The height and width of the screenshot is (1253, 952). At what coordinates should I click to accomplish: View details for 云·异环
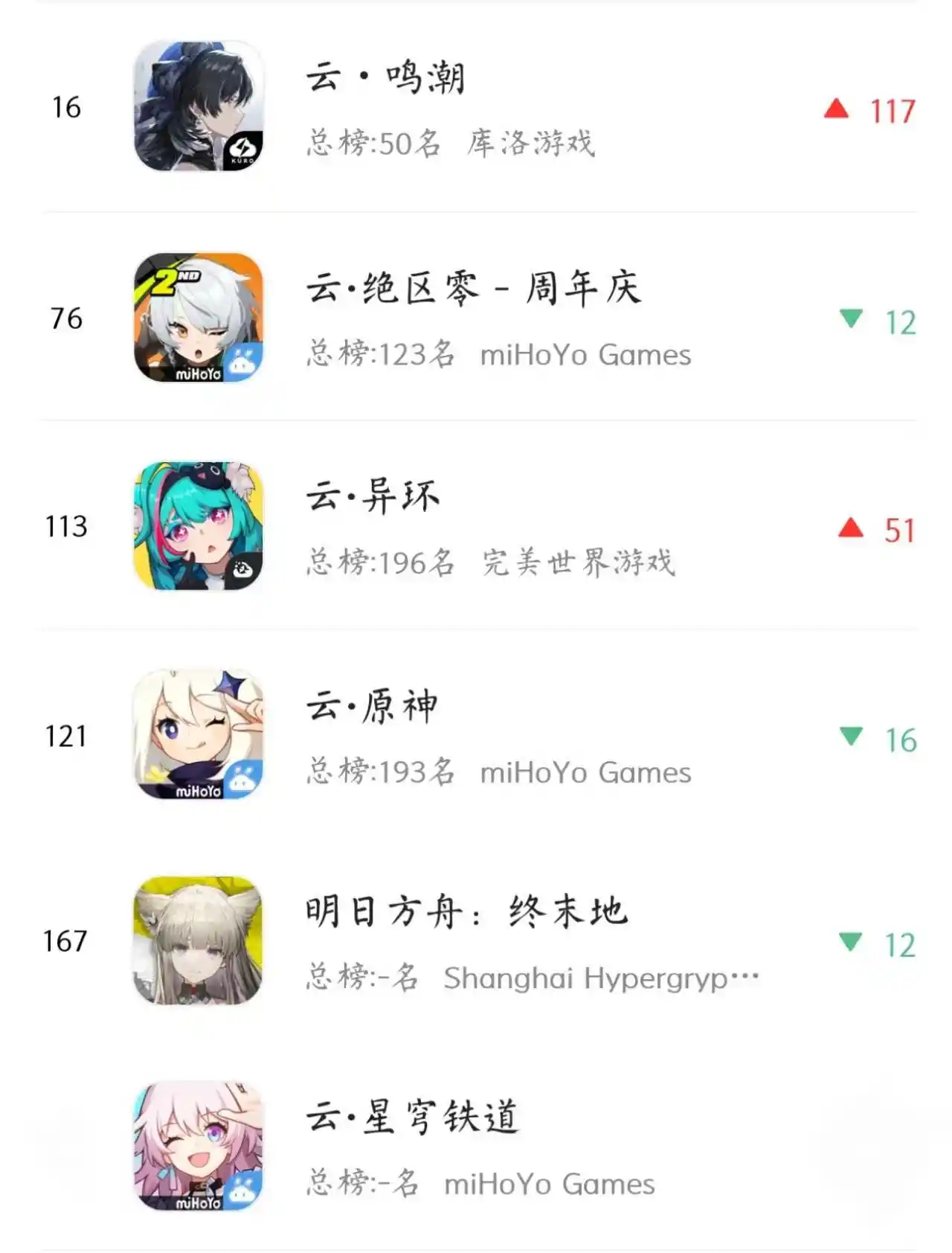476,525
